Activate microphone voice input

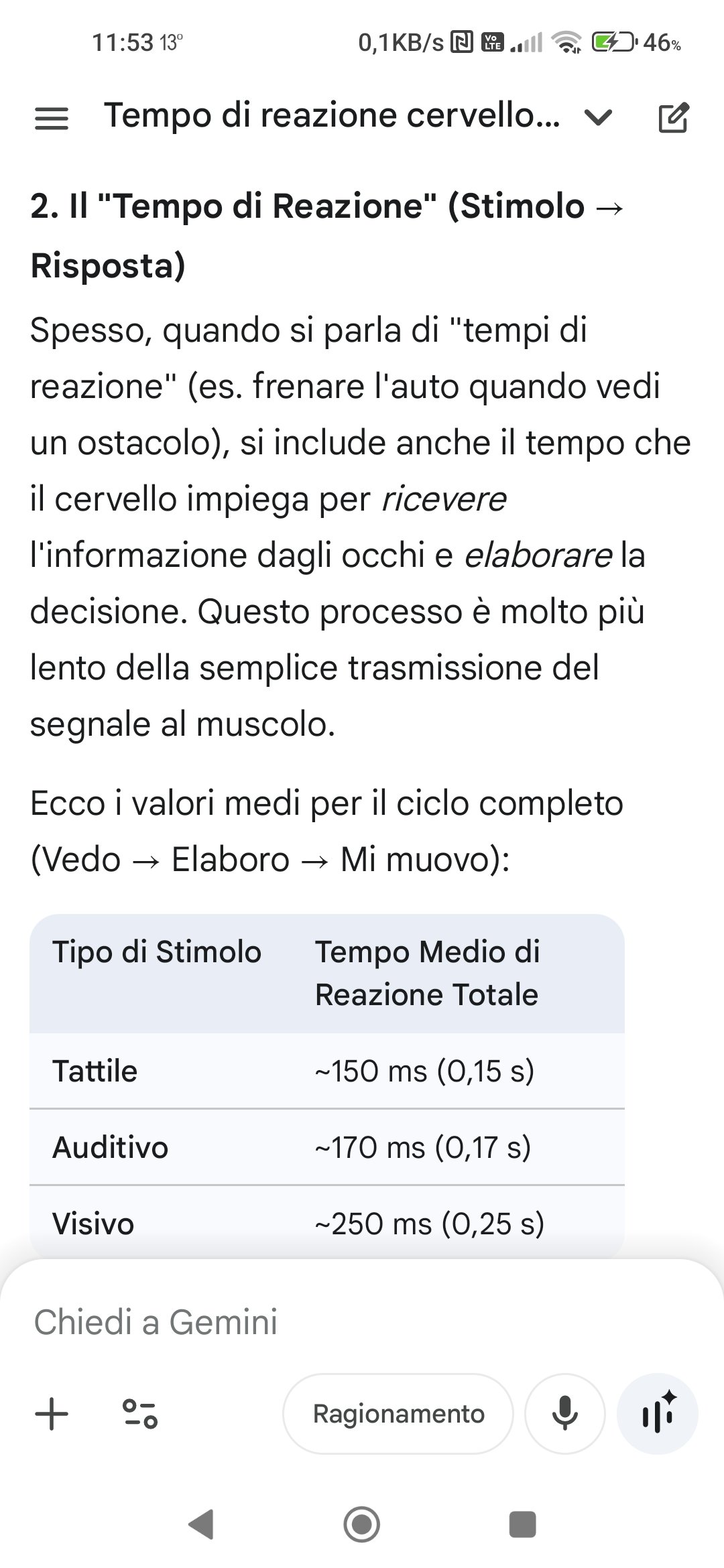565,1414
